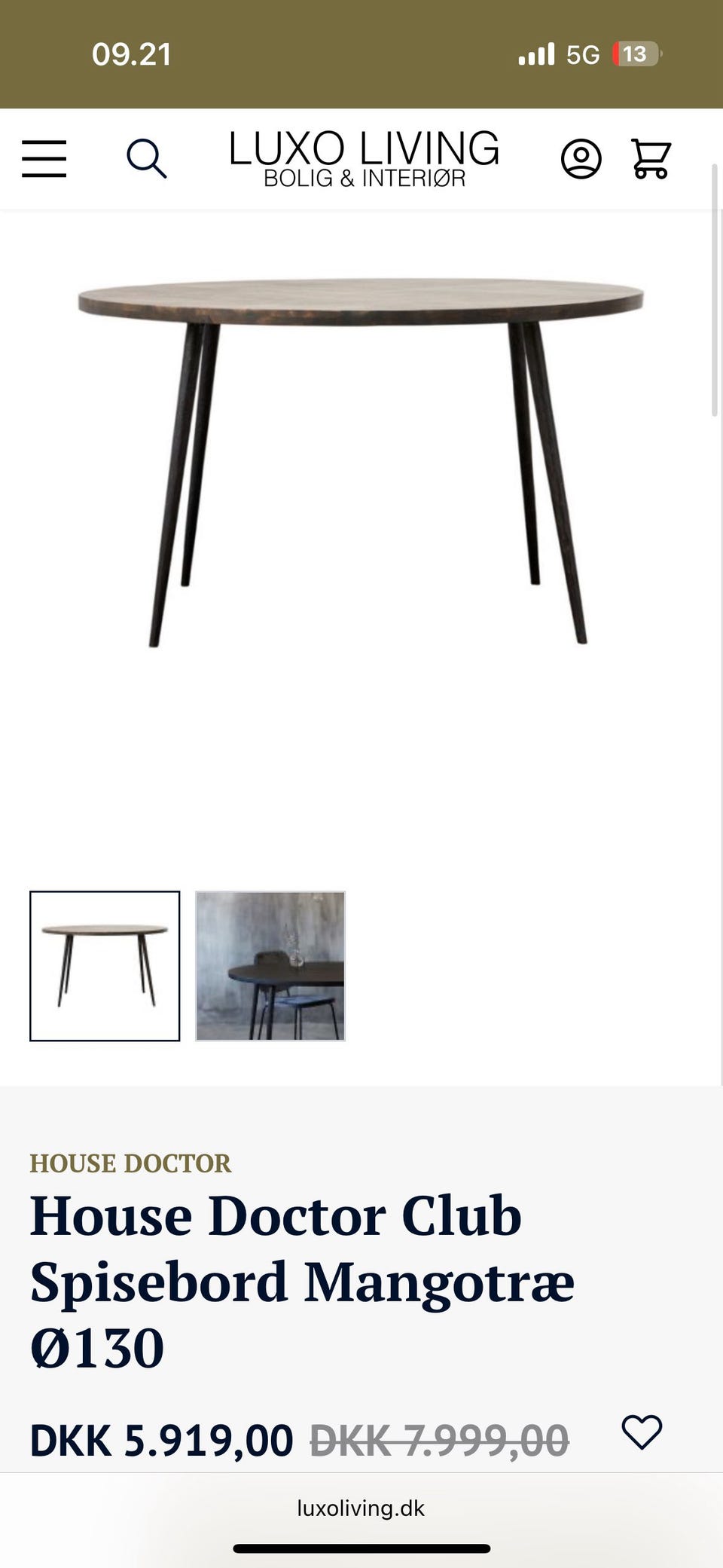This screenshot has width=723, height=1568.
Task: Open the HOUSE DOCTOR brand link
Action: coord(131,1163)
